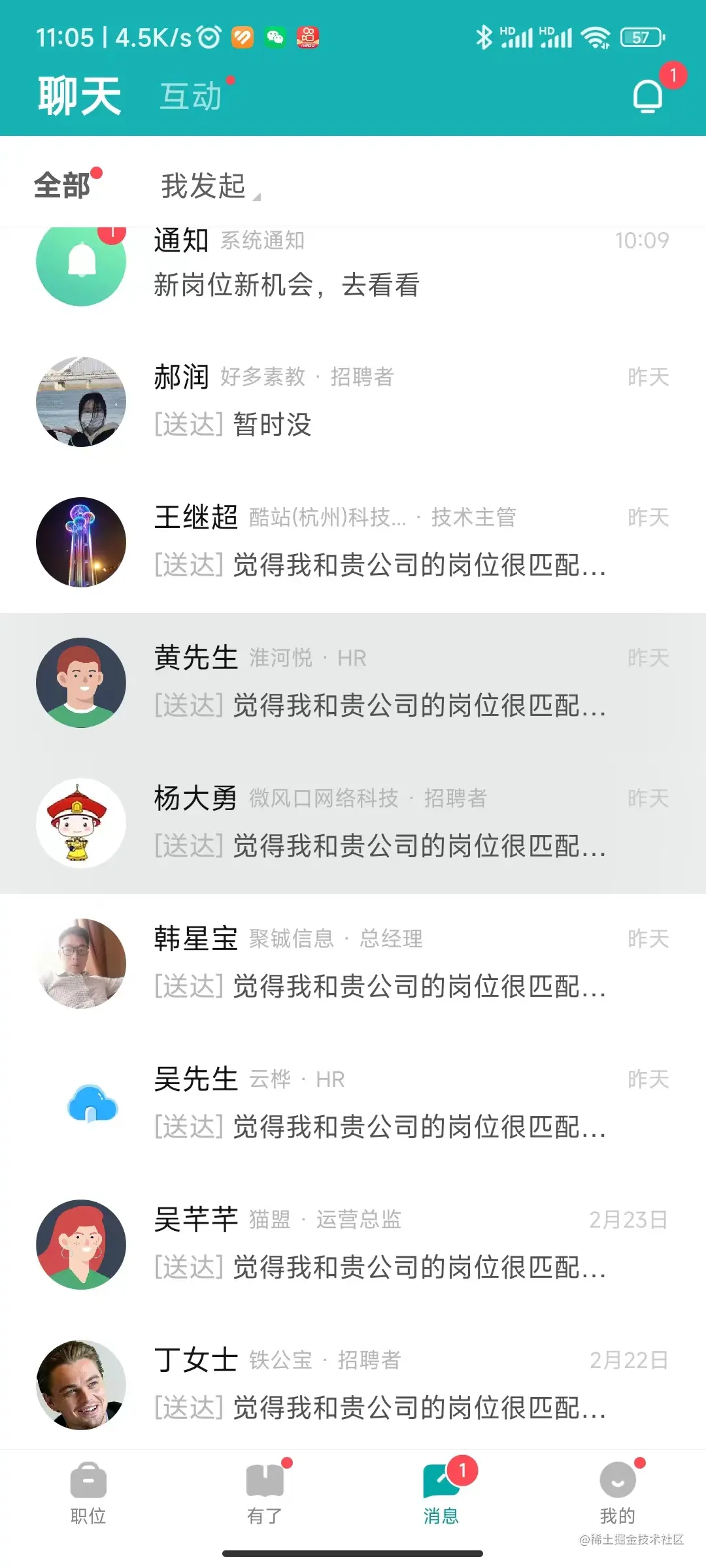
Task: Open the chat with 郝润
Action: click(353, 401)
